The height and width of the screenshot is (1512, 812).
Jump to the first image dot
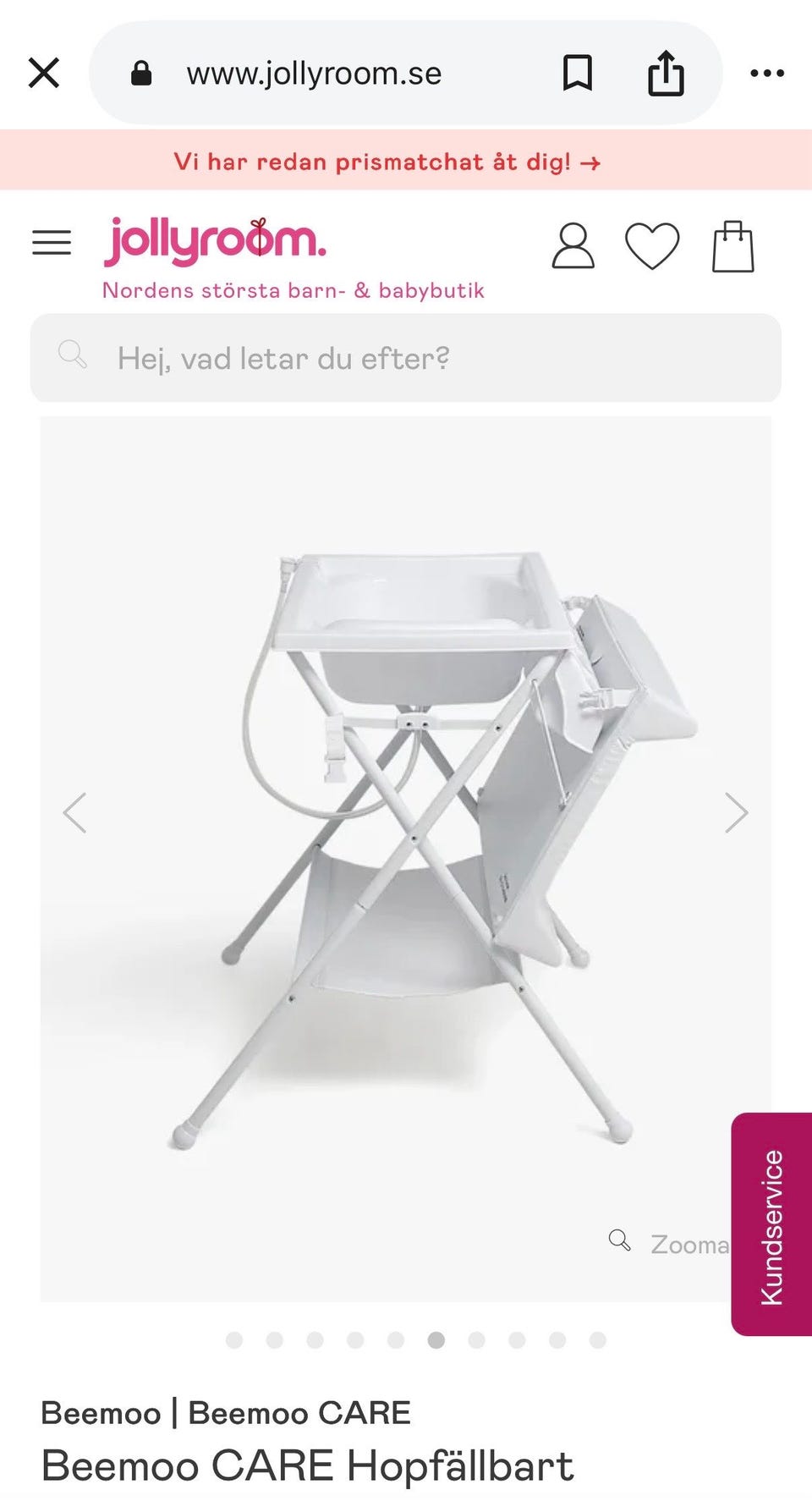pyautogui.click(x=234, y=1339)
